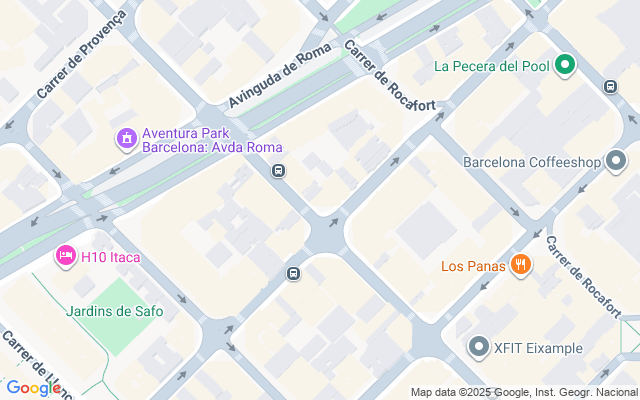This screenshot has height=400, width=640.
Task: Tap the bus stop on Avinguda de Roma
Action: coord(278,170)
